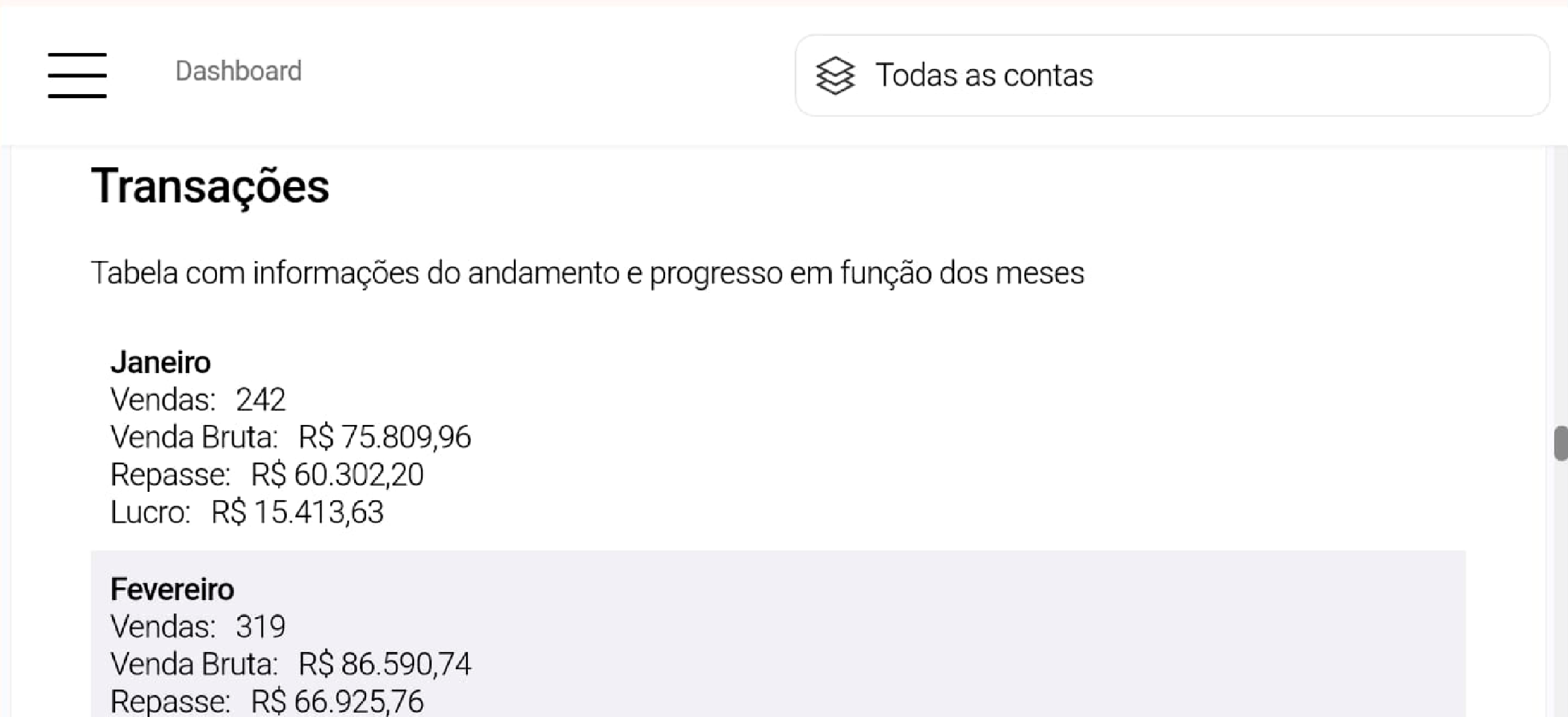Image resolution: width=1568 pixels, height=717 pixels.
Task: Expand the Todas as contas account selector
Action: coord(1171,75)
